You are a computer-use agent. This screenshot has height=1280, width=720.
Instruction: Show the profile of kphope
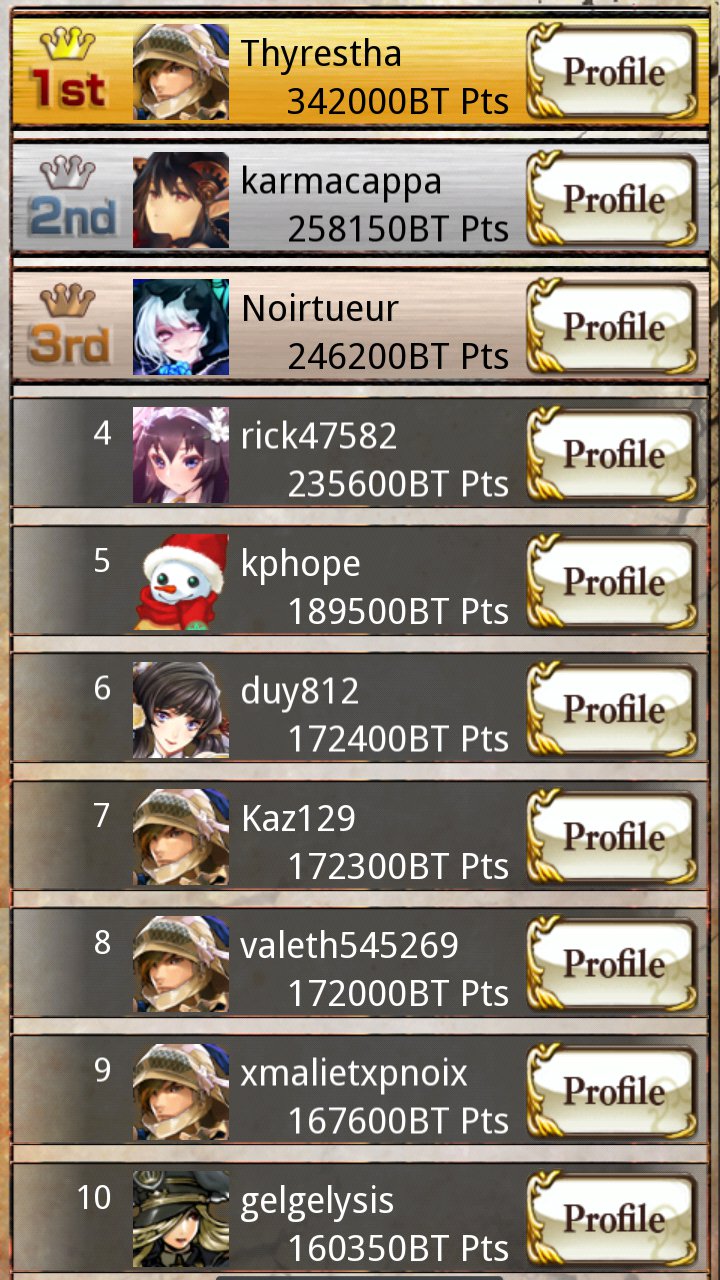(612, 581)
